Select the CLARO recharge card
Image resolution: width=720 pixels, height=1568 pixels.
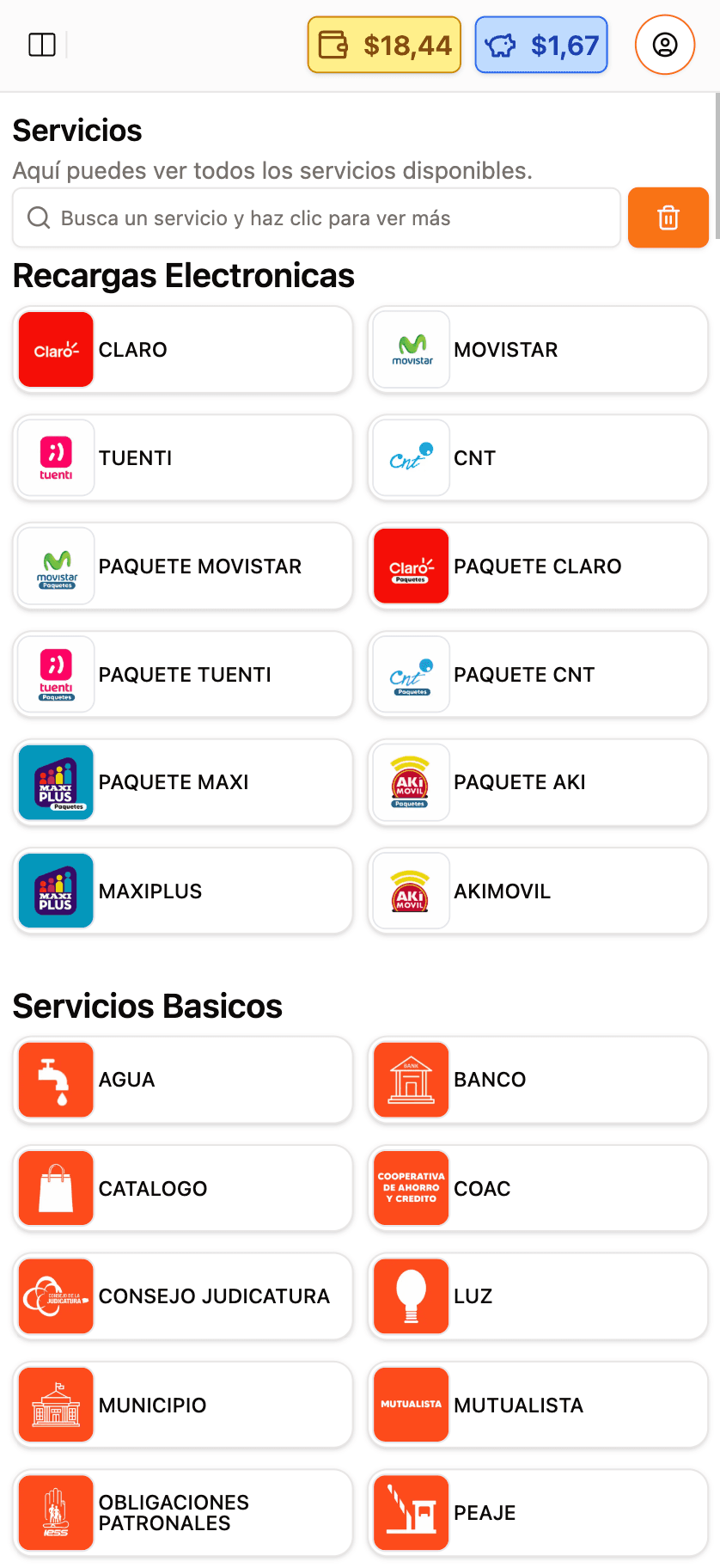[183, 350]
